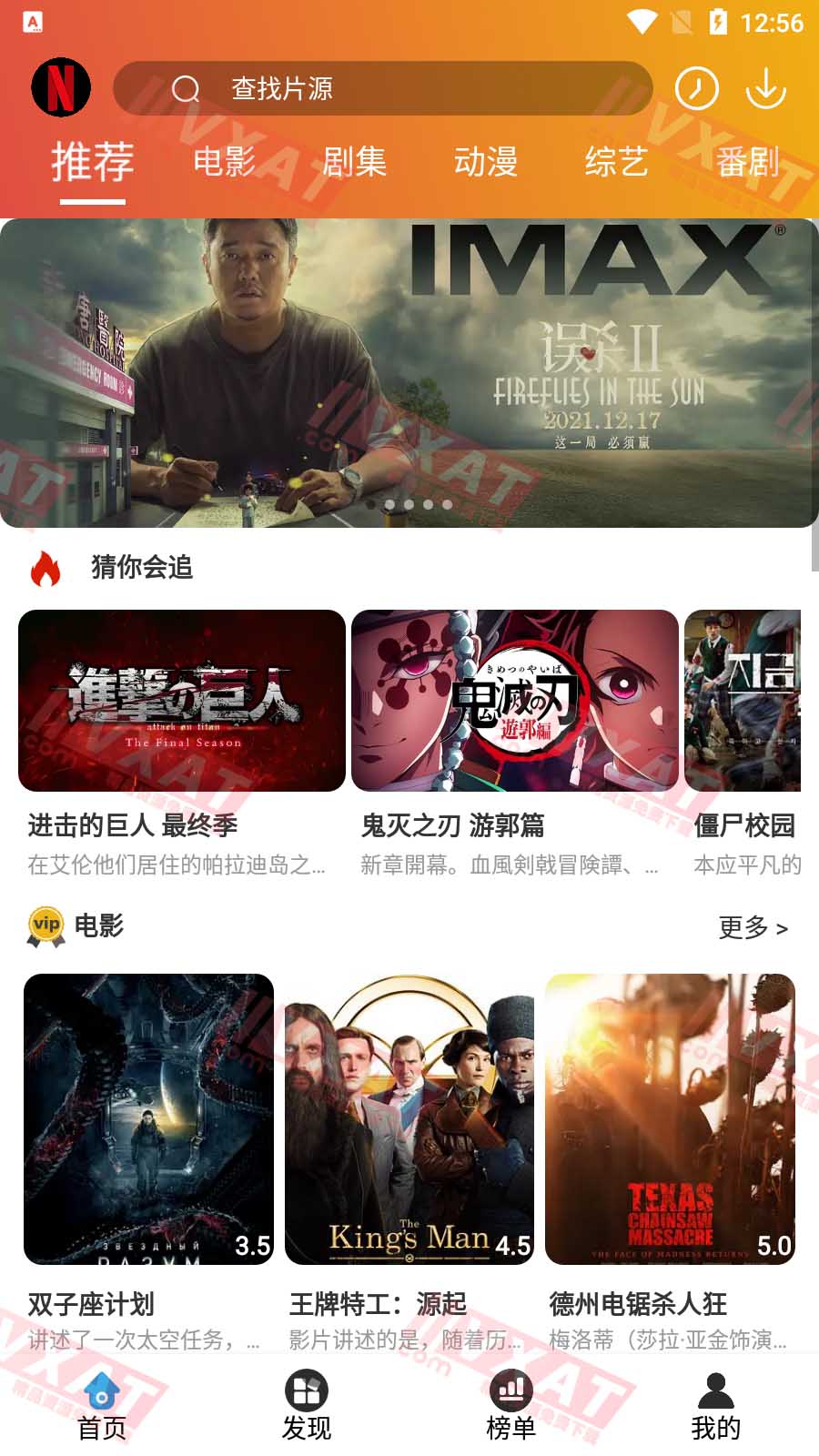Viewport: 819px width, 1456px height.
Task: Open the 我的 profile person icon
Action: tap(715, 1391)
